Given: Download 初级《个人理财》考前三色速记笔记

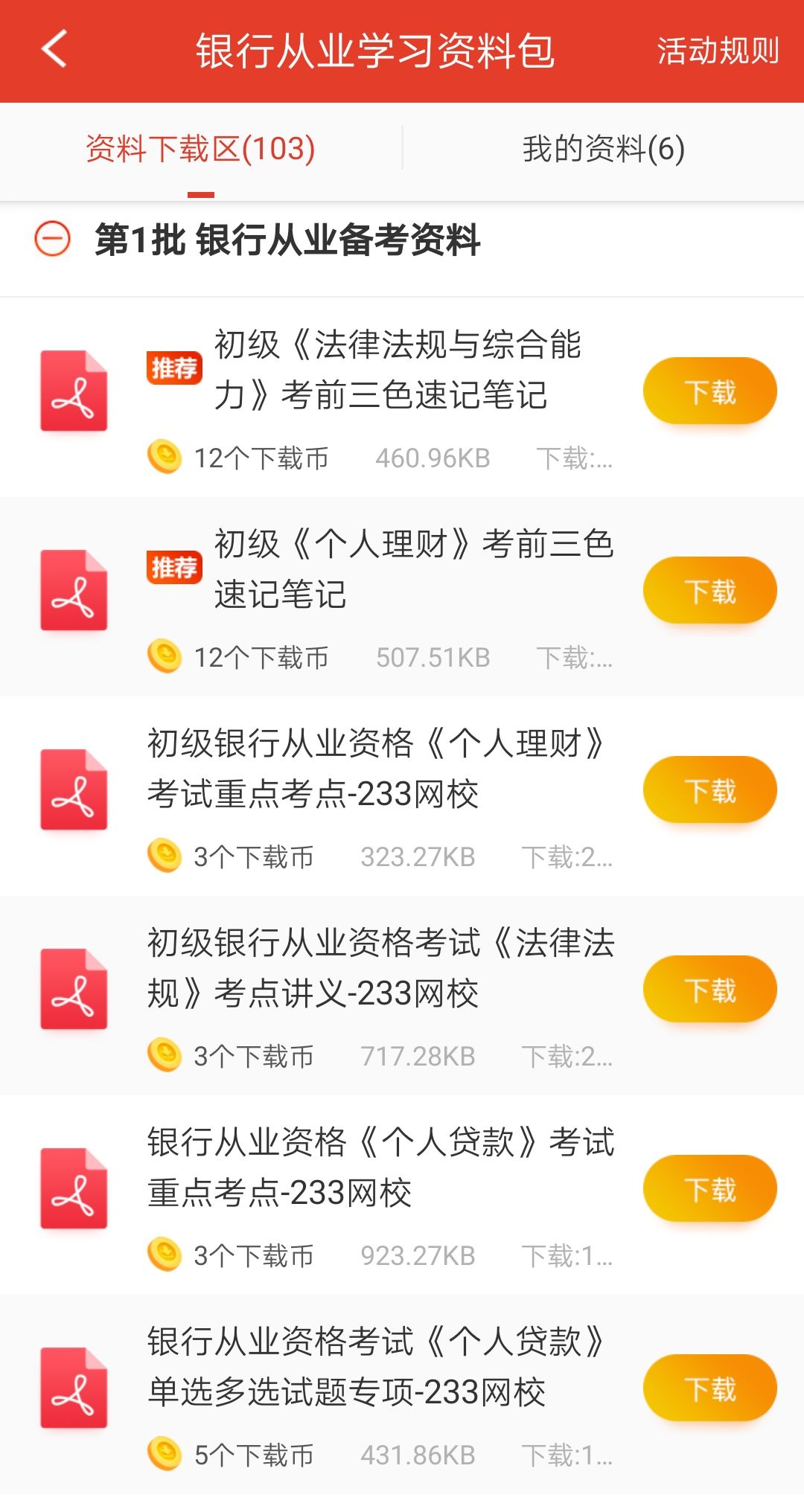Looking at the screenshot, I should (709, 591).
